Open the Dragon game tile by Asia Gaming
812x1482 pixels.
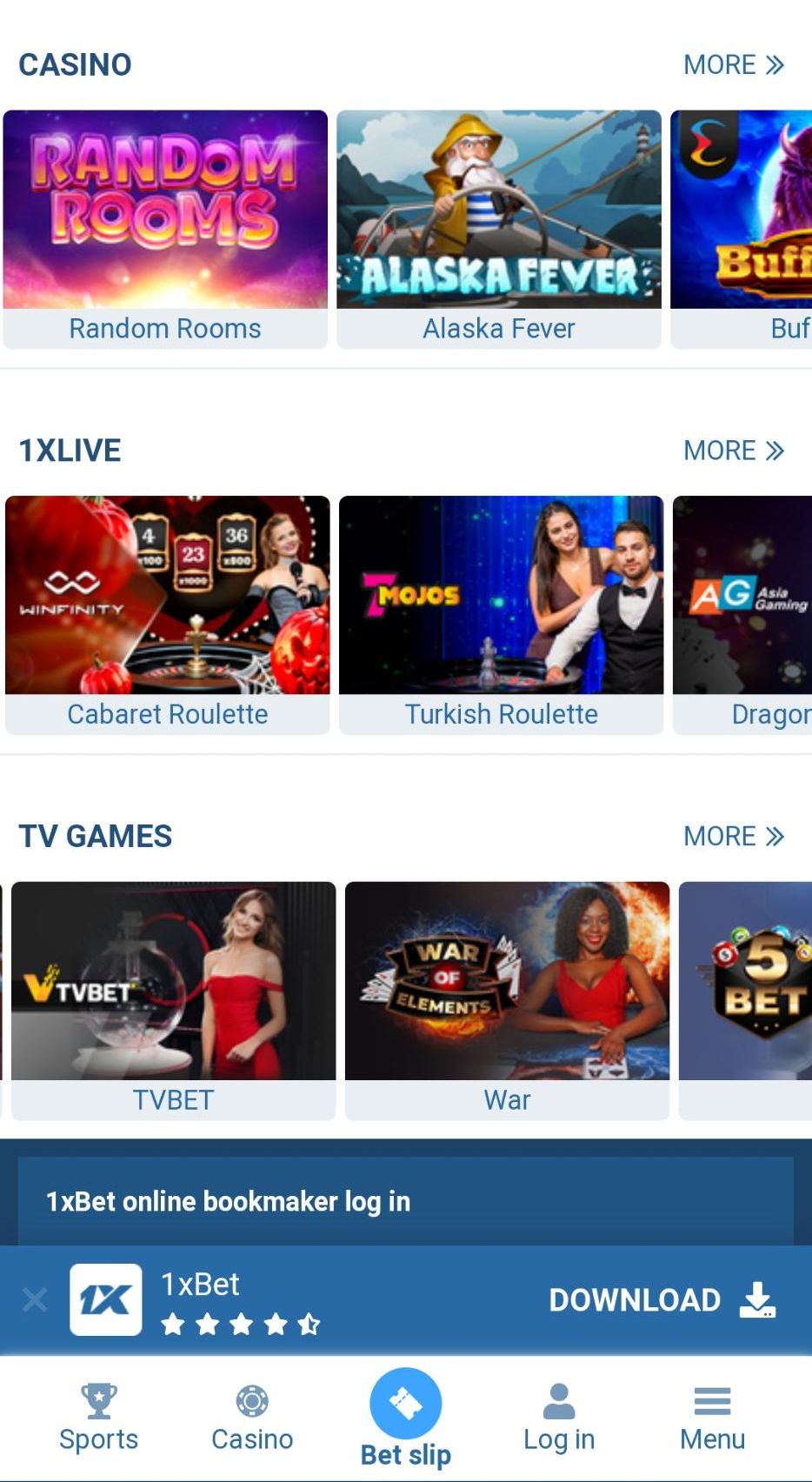[743, 614]
